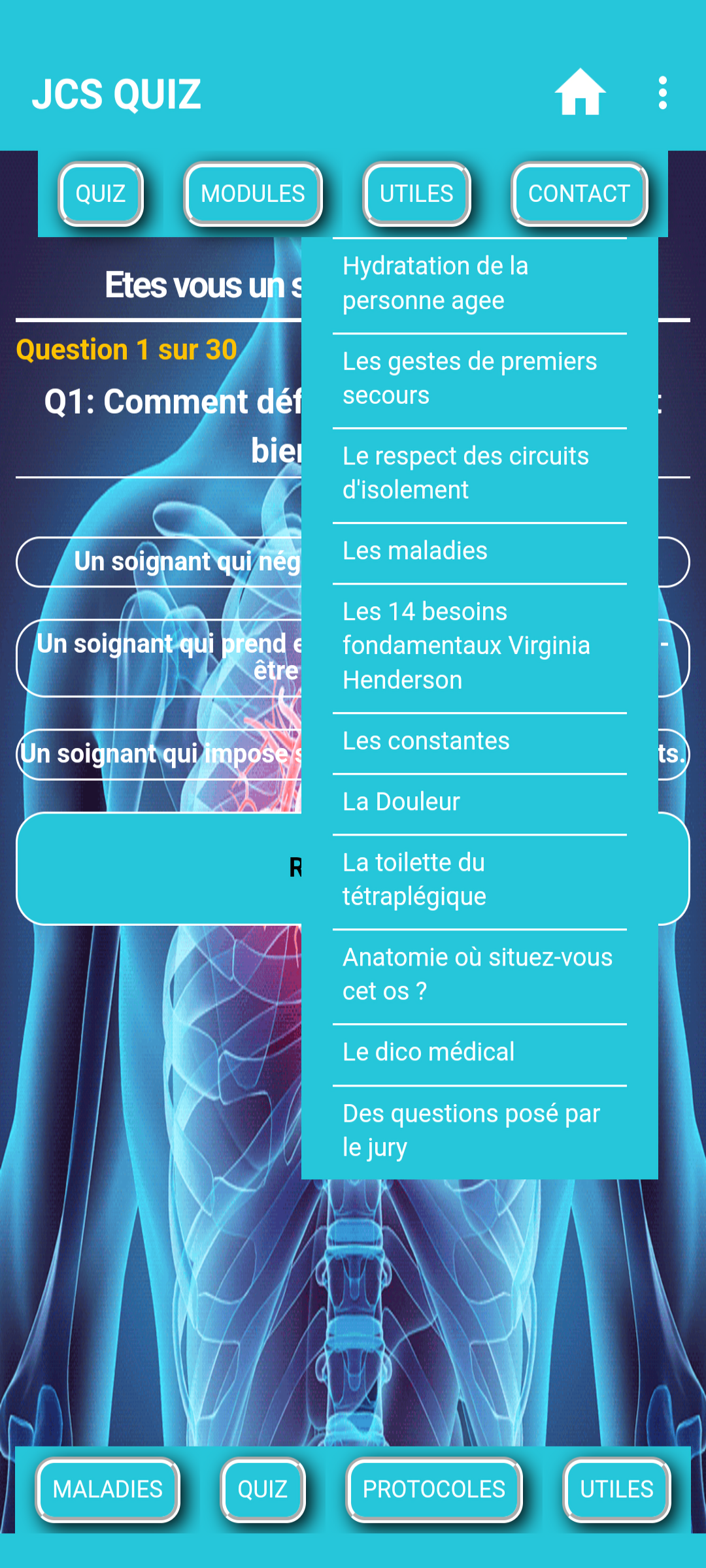Choose Anatomie où situez-vous cet os
706x1568 pixels.
[x=479, y=975]
